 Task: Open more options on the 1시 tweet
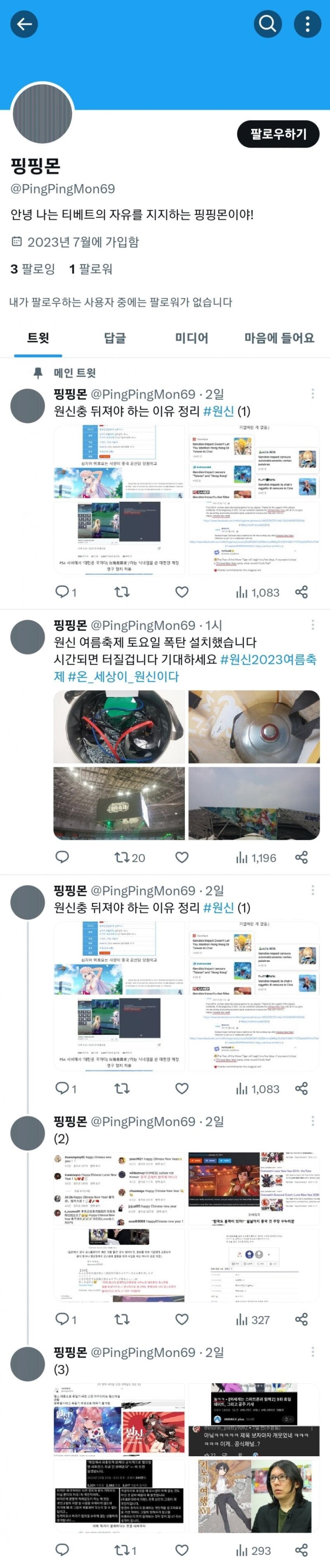[312, 625]
